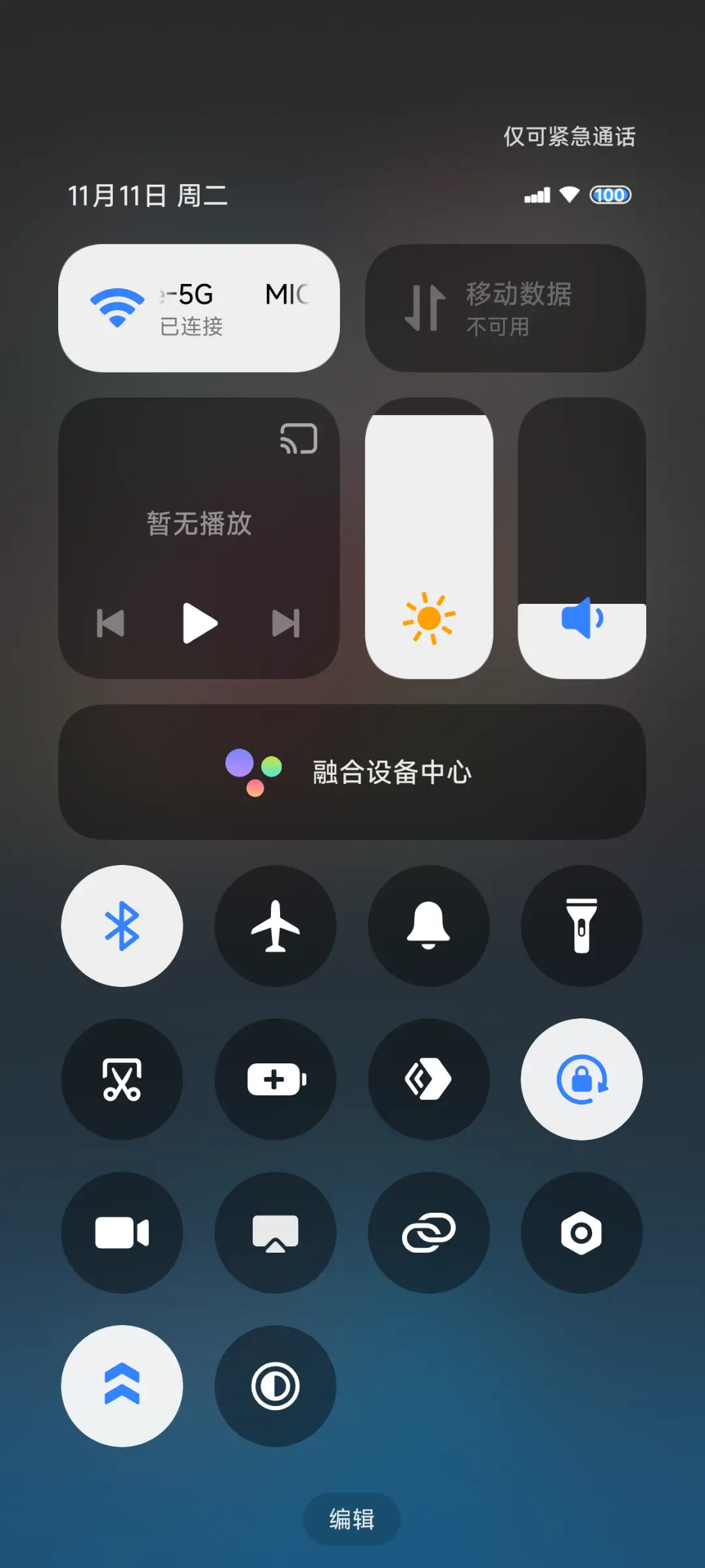Disable rotation lock
Image resolution: width=705 pixels, height=1568 pixels.
coord(581,1080)
